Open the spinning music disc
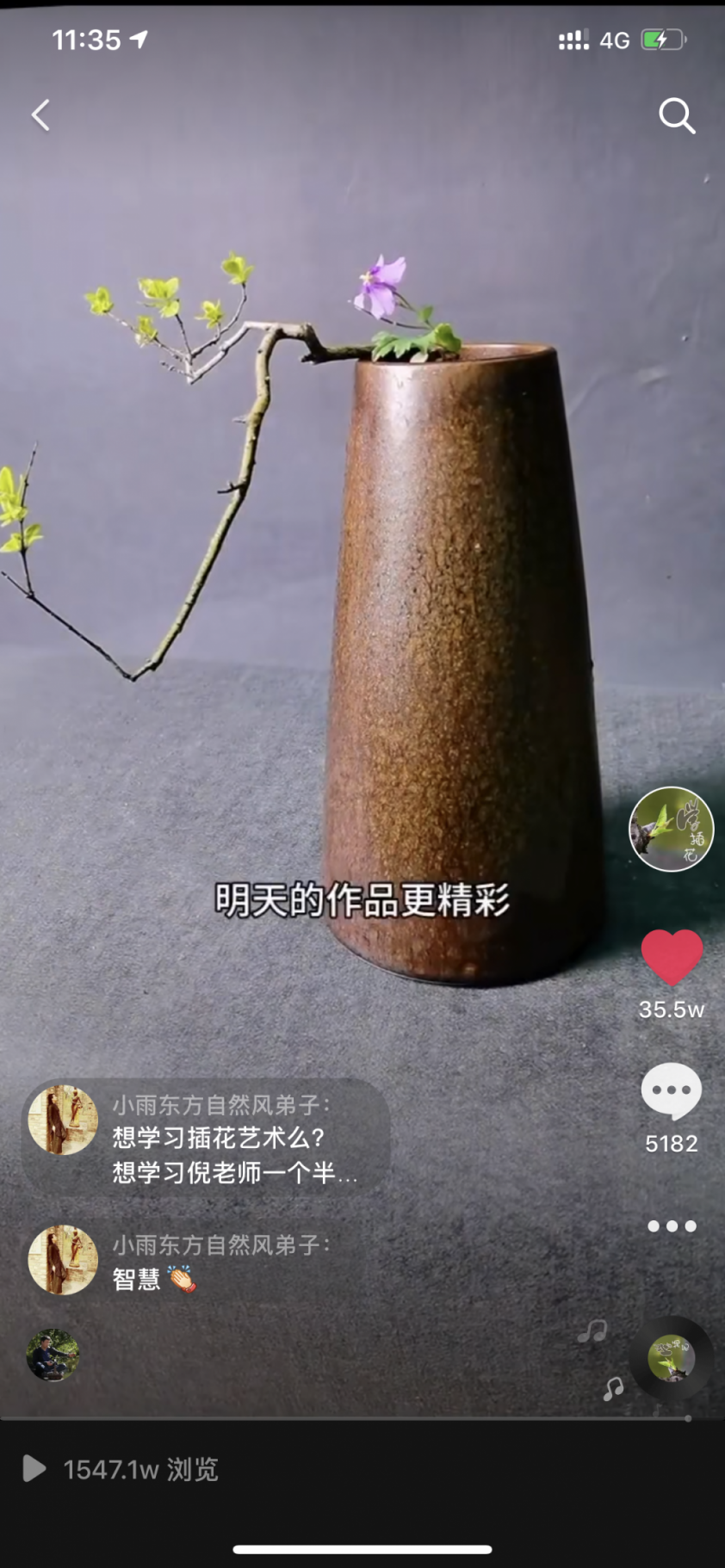 point(672,1359)
